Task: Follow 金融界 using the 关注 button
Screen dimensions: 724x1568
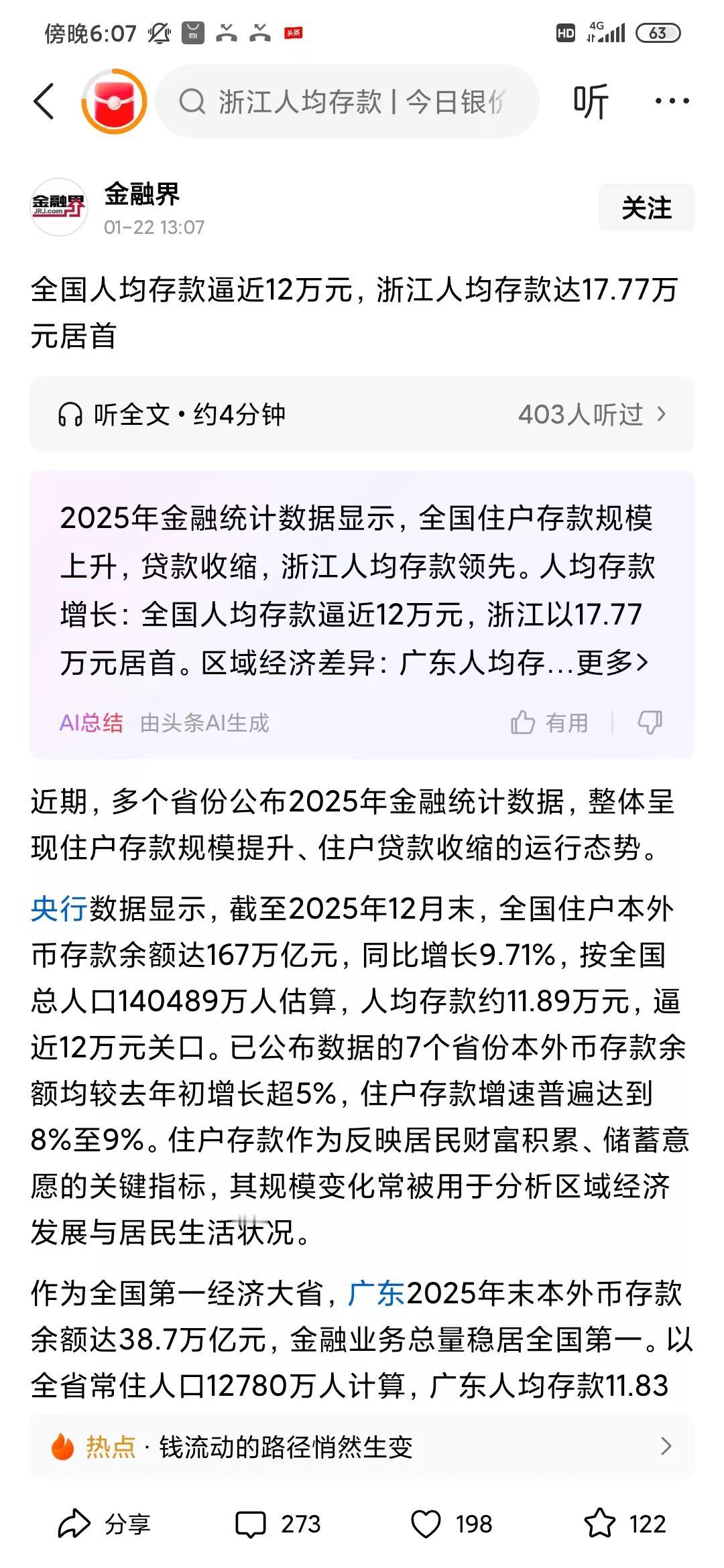Action: (x=646, y=208)
